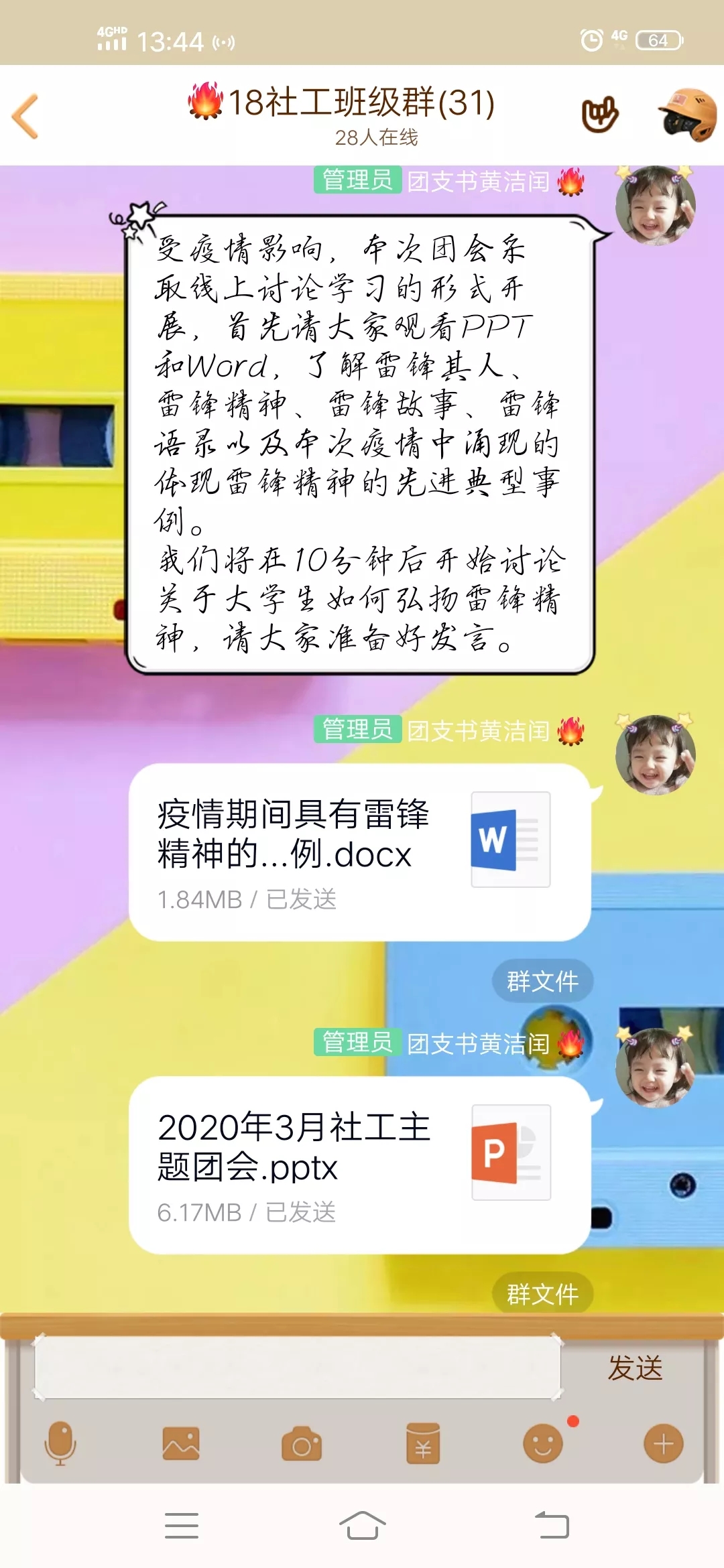Open the red envelope option
Screen dimensions: 724x1568
tap(423, 1444)
